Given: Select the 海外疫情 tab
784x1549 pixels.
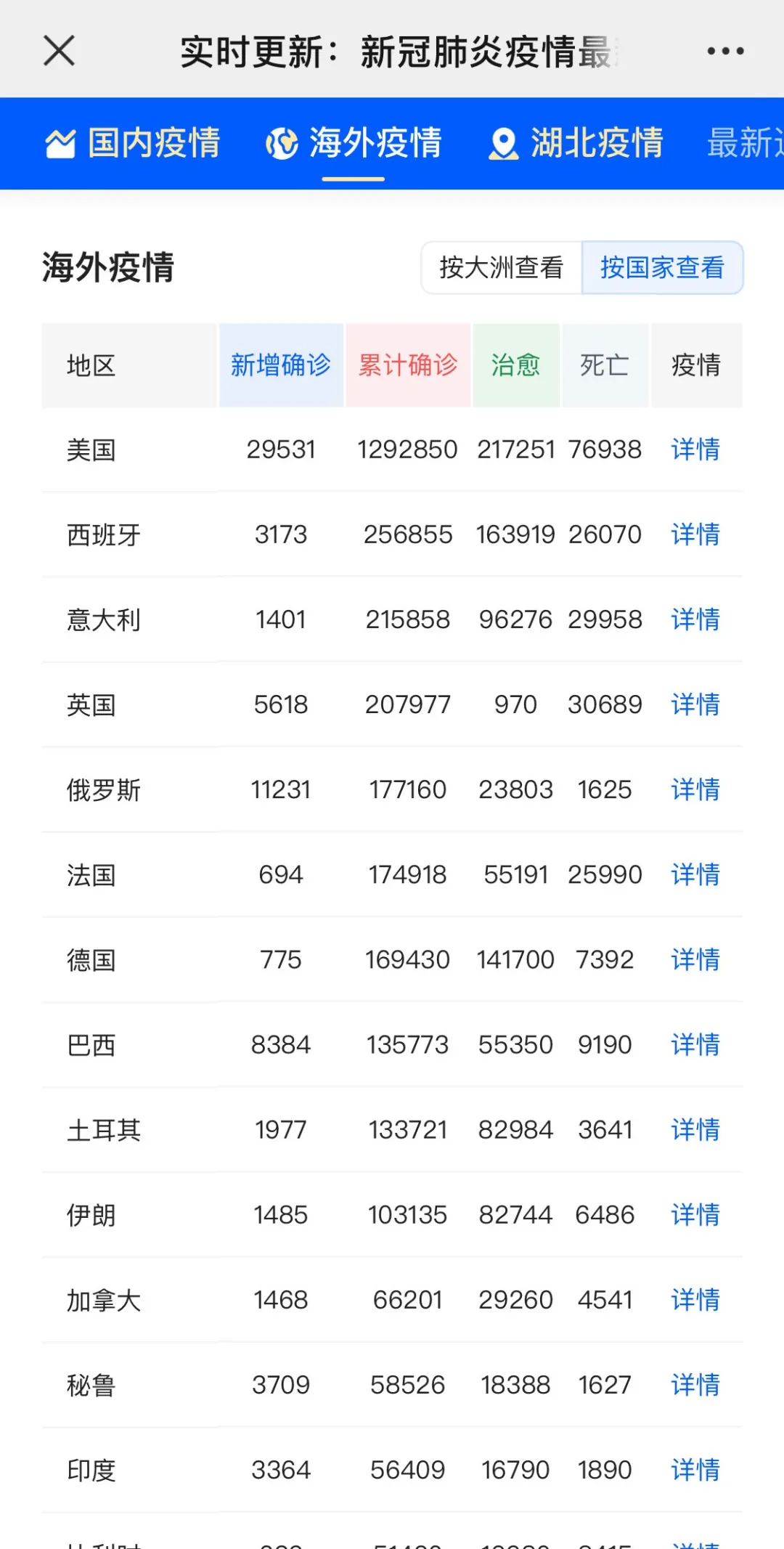Looking at the screenshot, I should pyautogui.click(x=354, y=142).
